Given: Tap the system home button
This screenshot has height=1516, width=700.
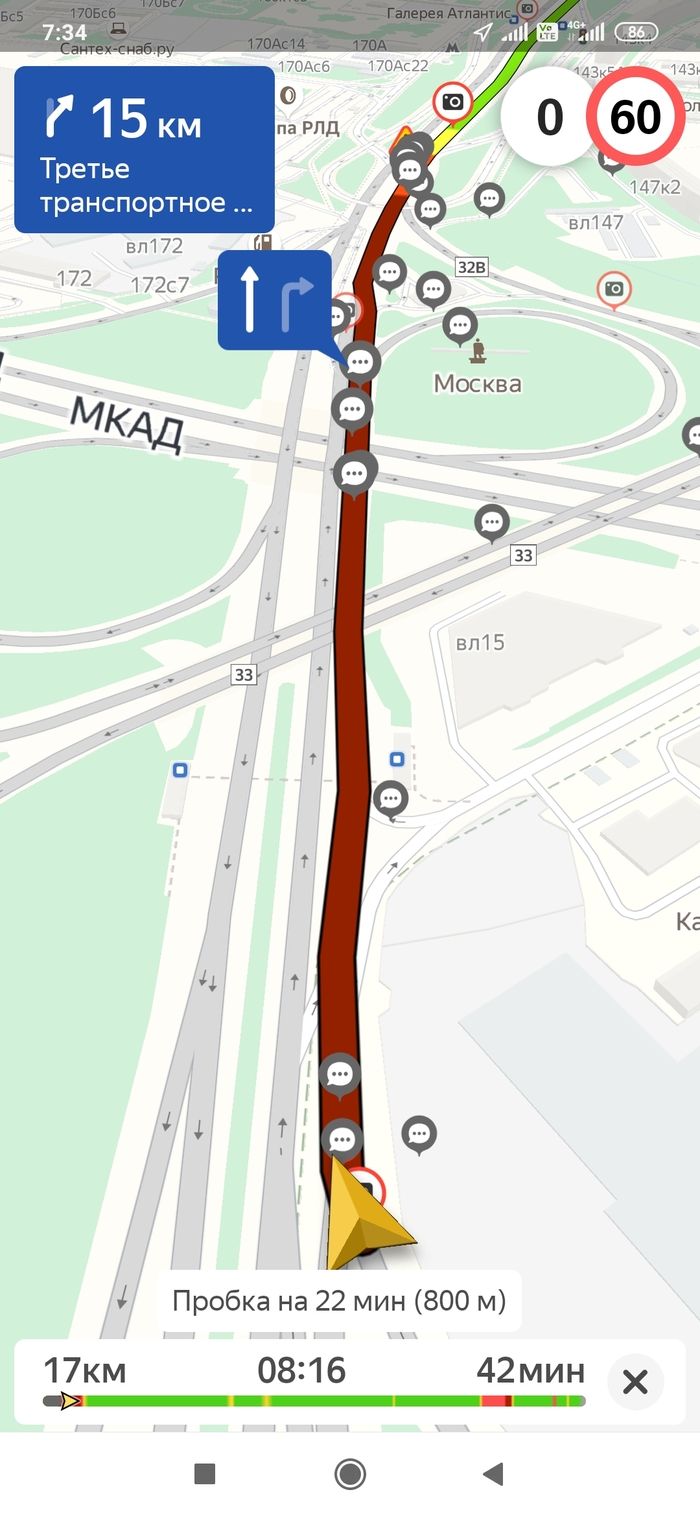Looking at the screenshot, I should [x=350, y=1473].
